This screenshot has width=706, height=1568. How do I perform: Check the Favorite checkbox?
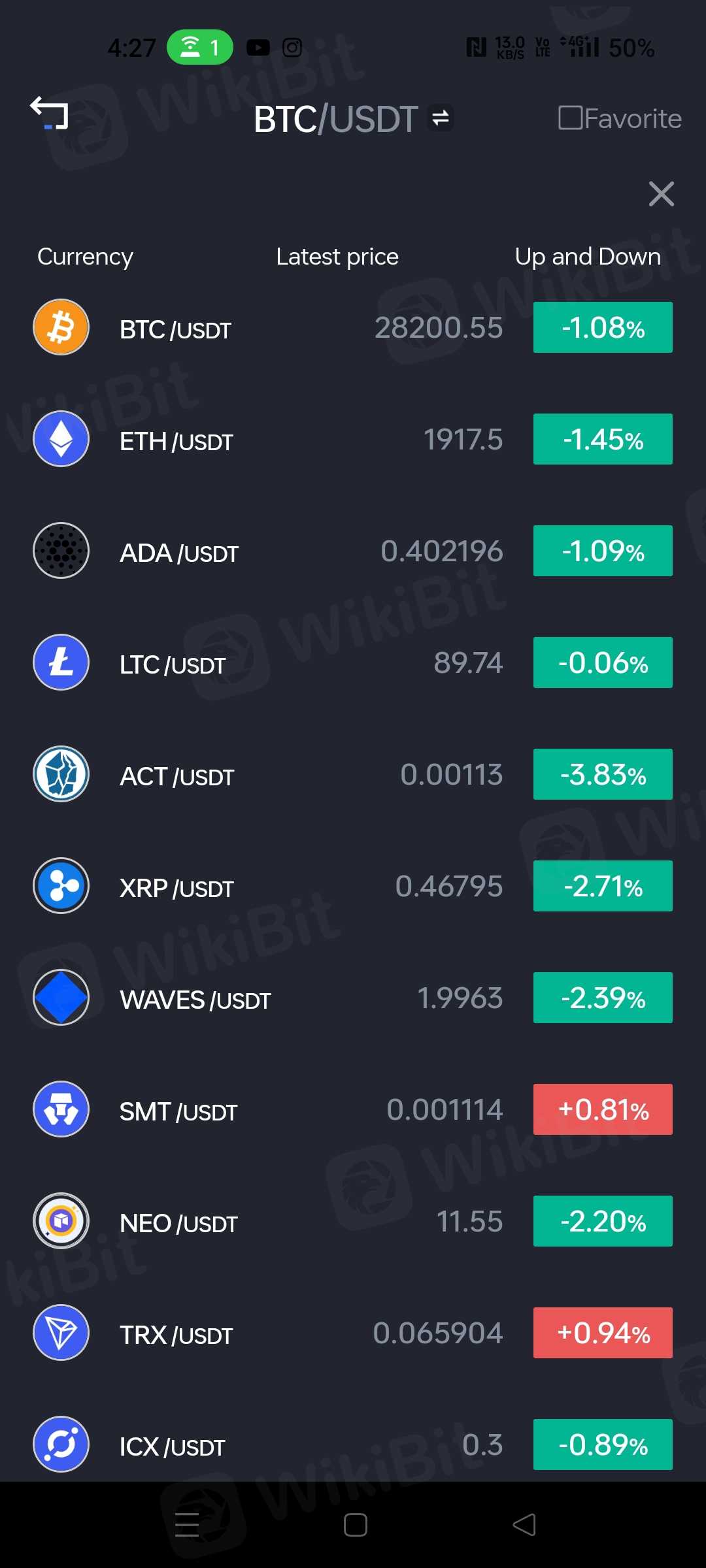coord(570,118)
